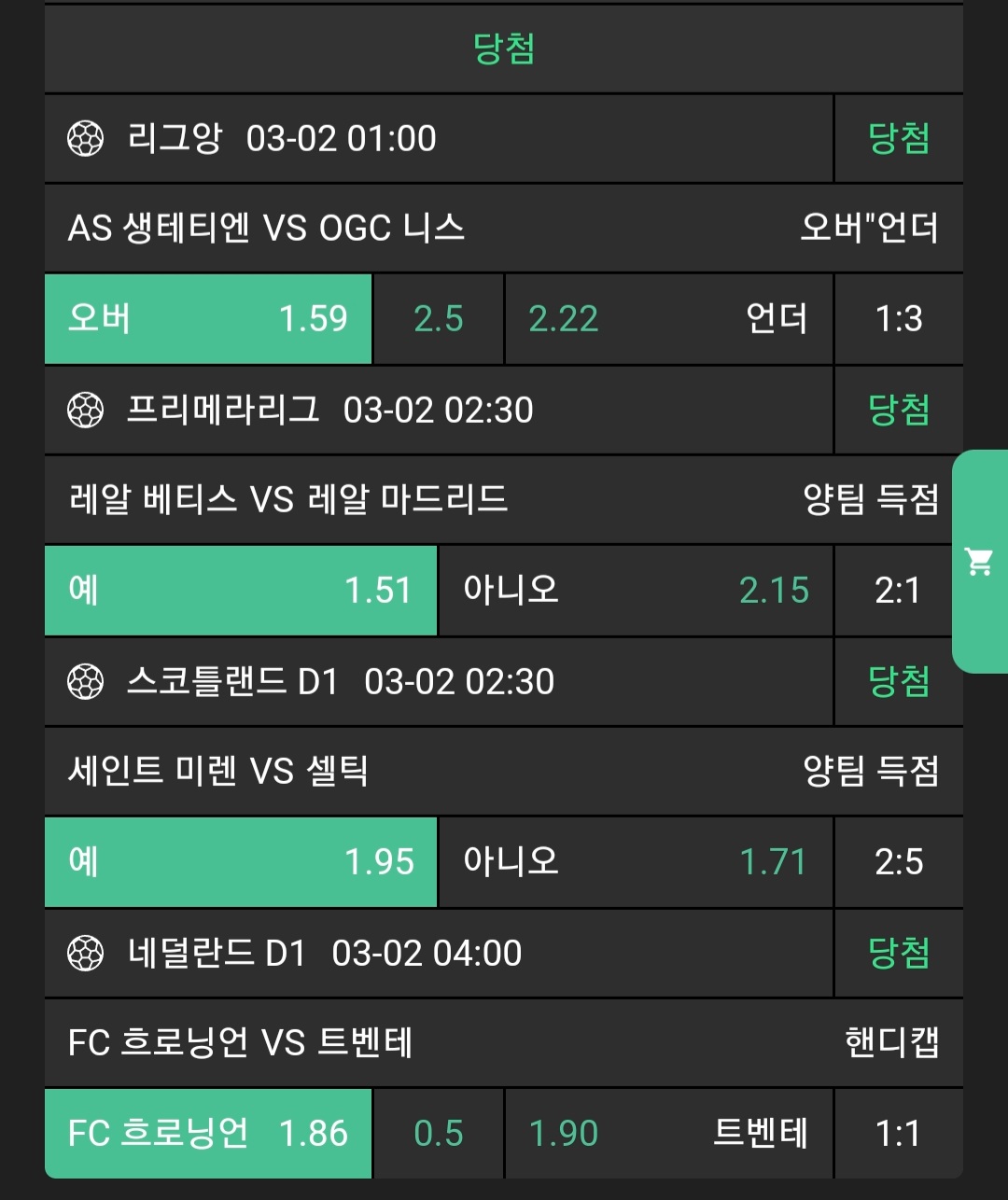
Task: Pick 트벤테 1.90 handicap odds
Action: (667, 1134)
